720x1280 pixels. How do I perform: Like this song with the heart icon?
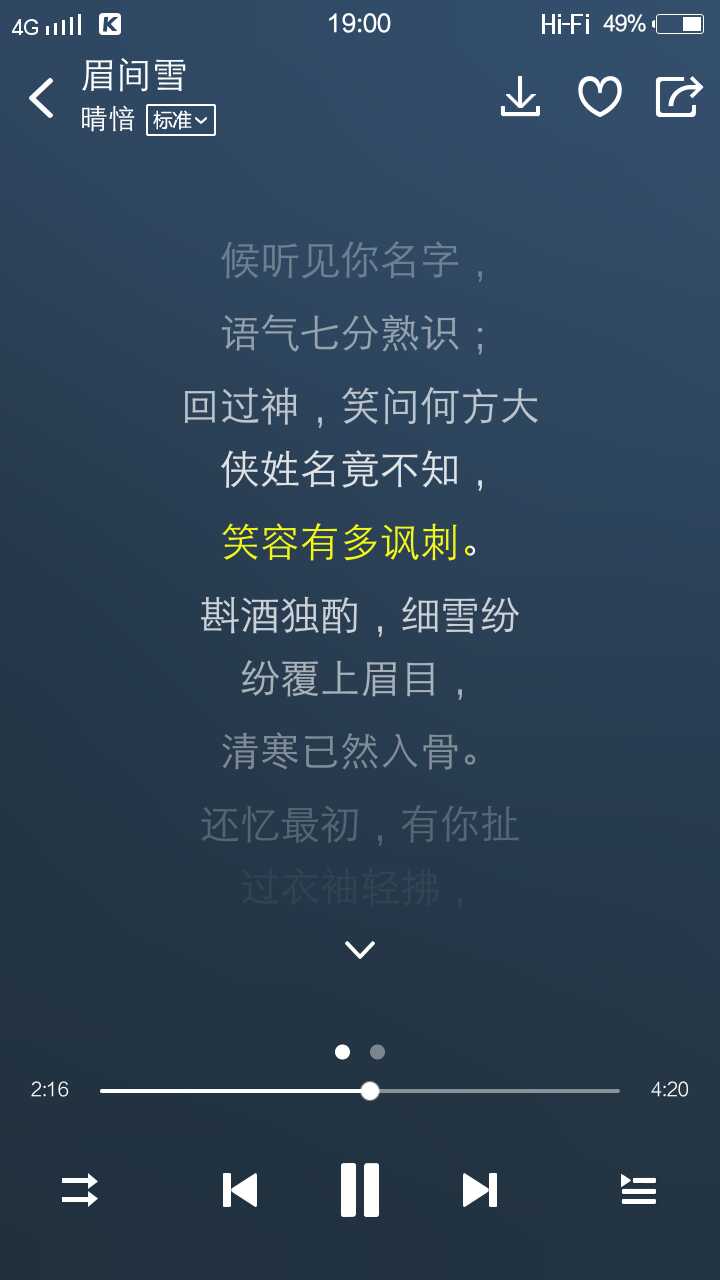click(600, 97)
